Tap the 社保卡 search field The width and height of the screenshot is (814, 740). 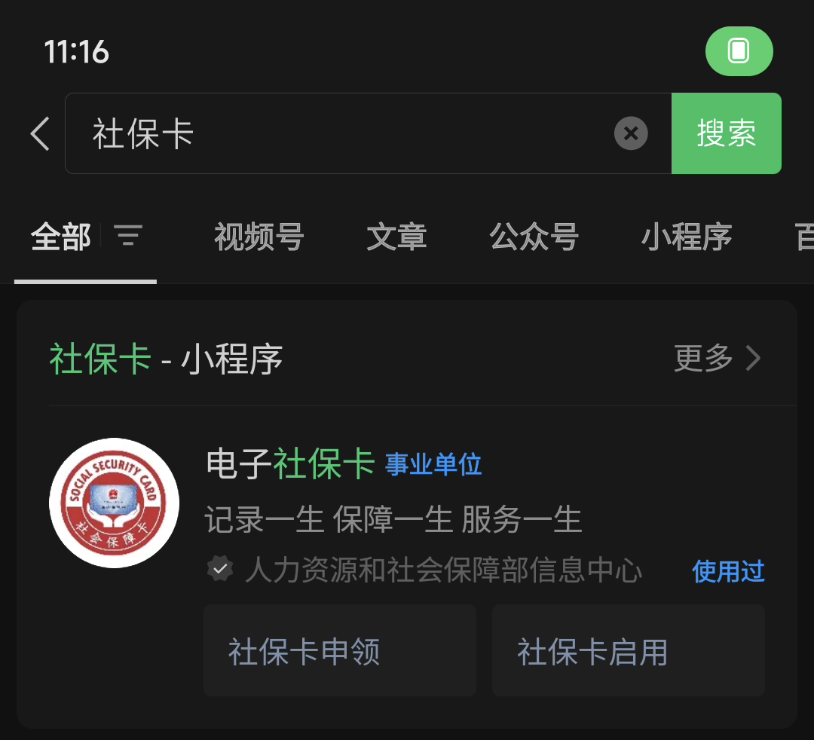[x=340, y=133]
